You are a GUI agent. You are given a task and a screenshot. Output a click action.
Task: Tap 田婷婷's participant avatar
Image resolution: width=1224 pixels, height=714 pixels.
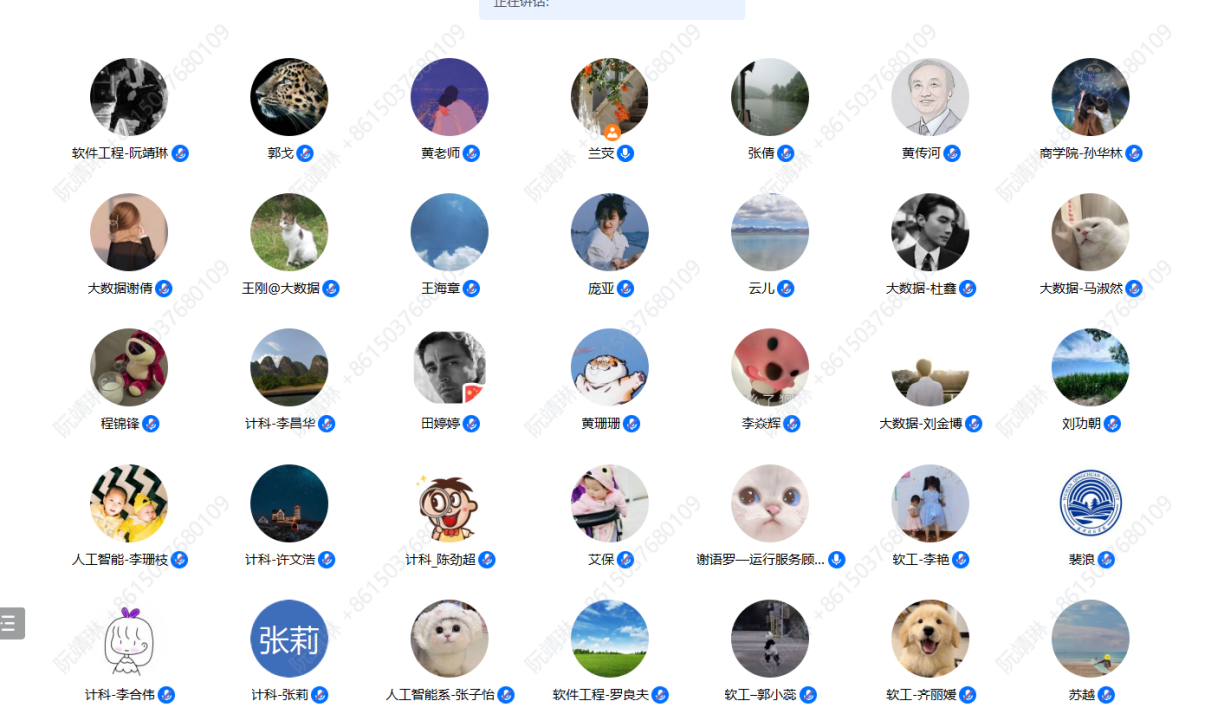pyautogui.click(x=449, y=368)
